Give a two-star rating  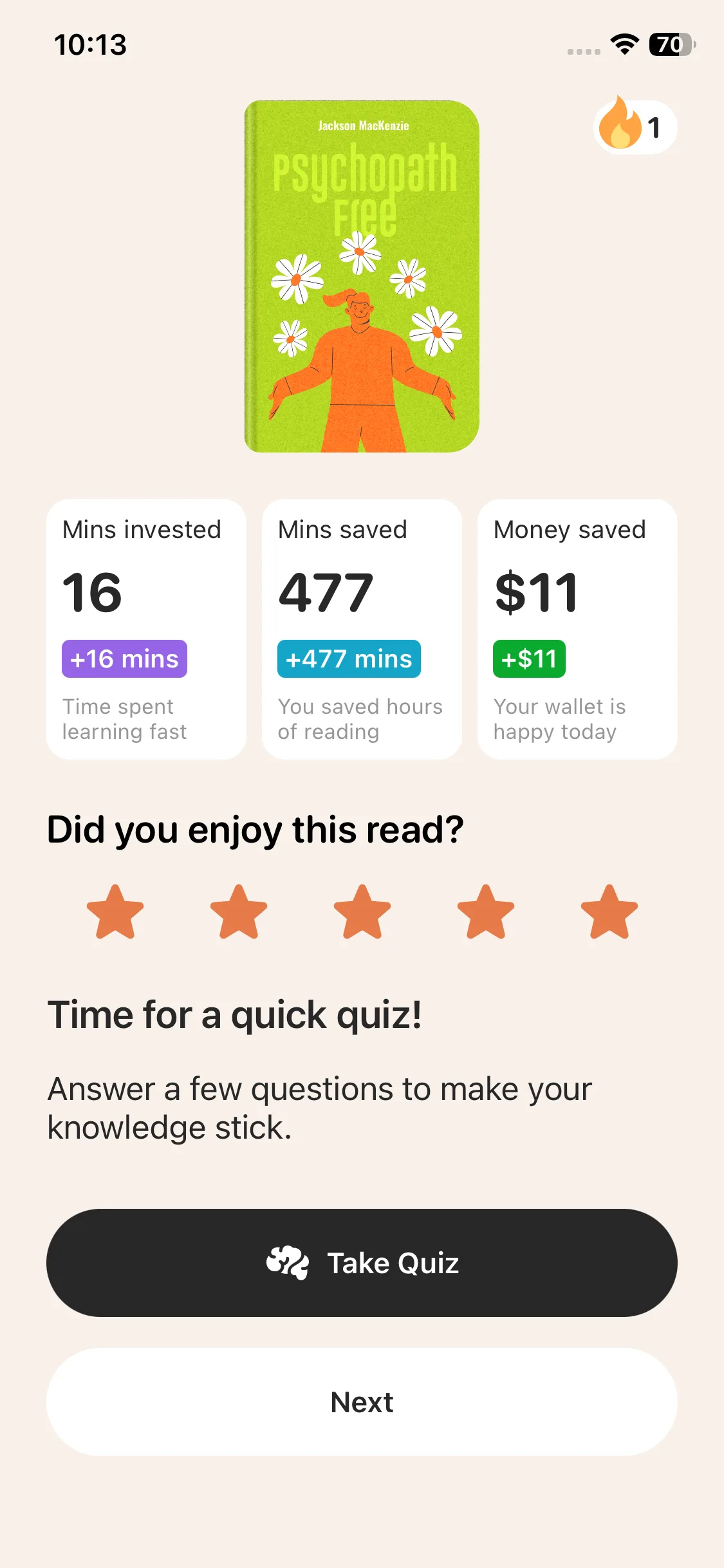[239, 912]
